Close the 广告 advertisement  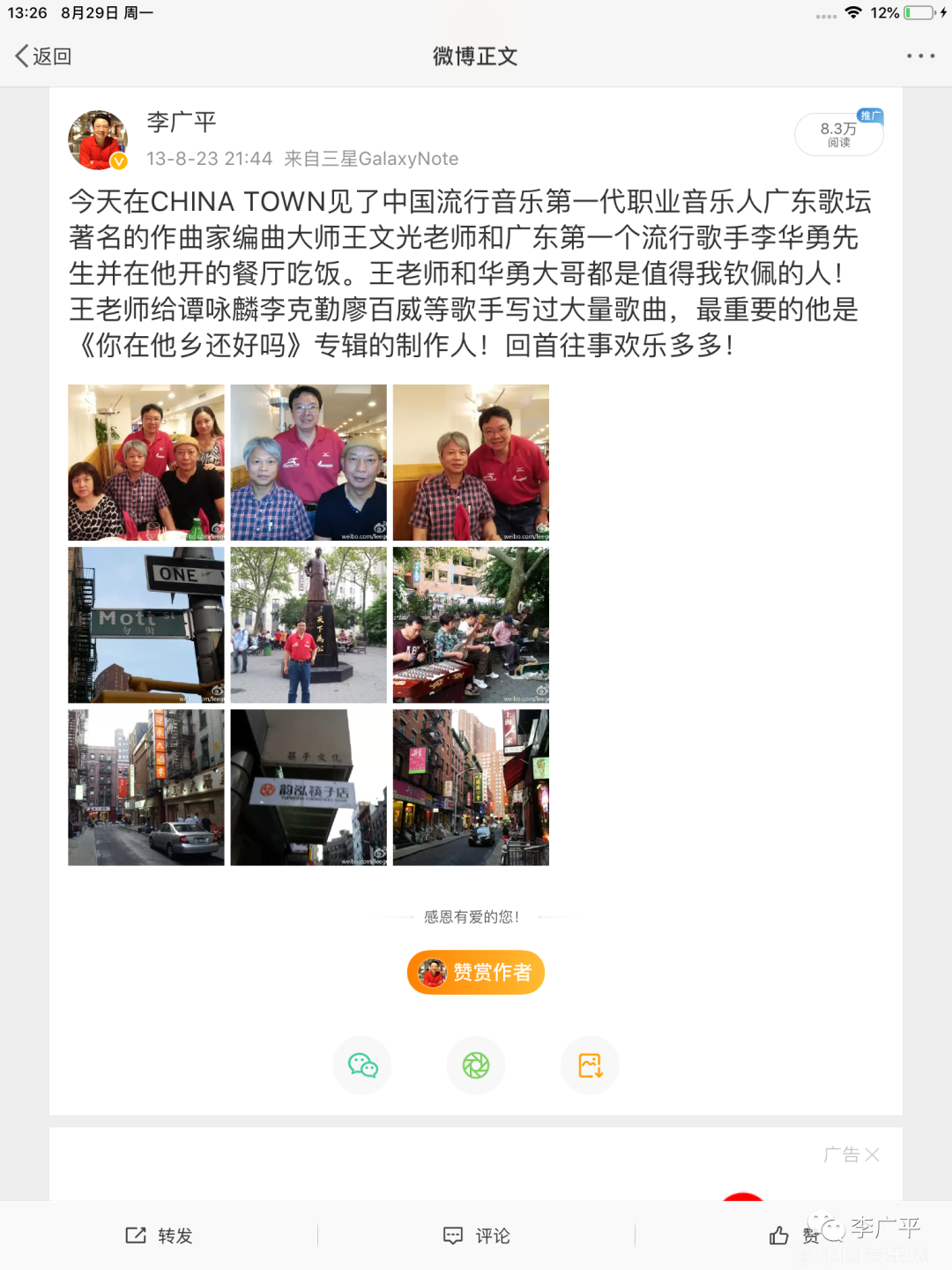[x=872, y=1154]
